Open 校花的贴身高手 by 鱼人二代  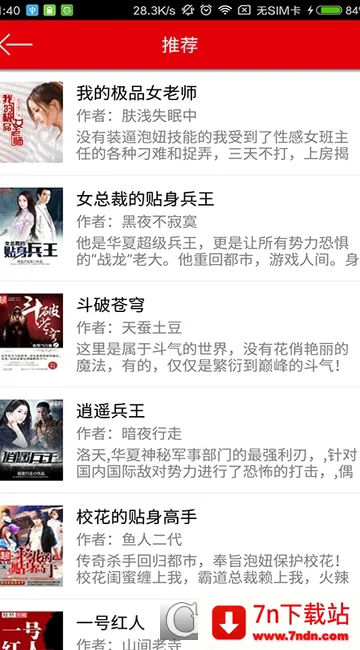coord(180,546)
